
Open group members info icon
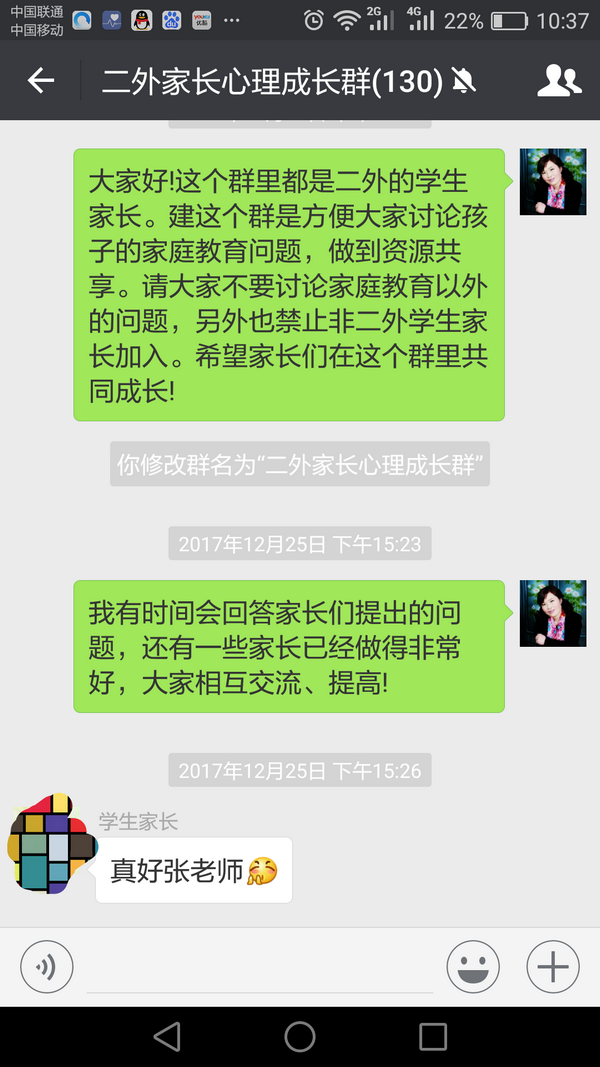[x=558, y=81]
